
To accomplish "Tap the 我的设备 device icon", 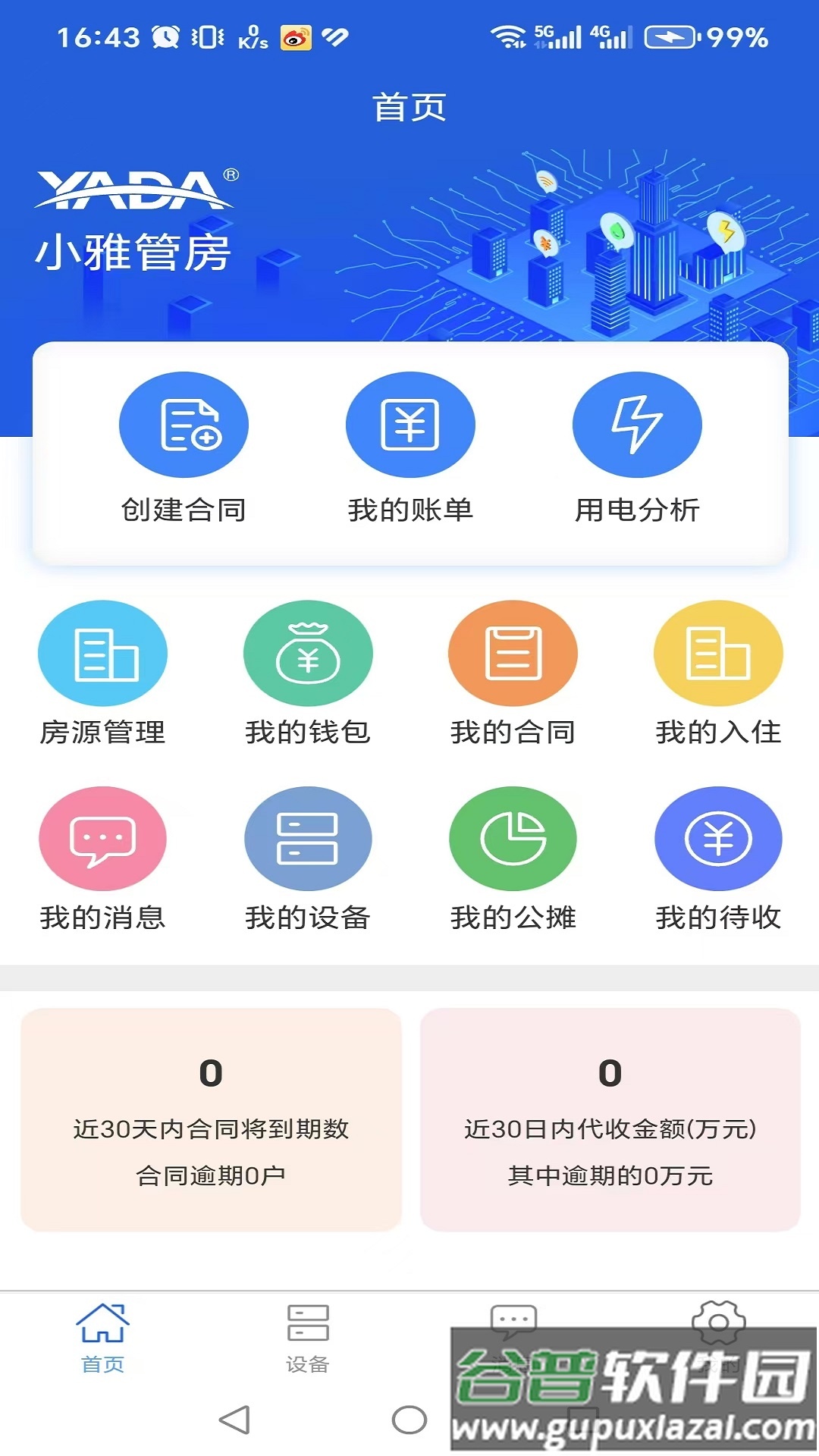I will tap(307, 838).
